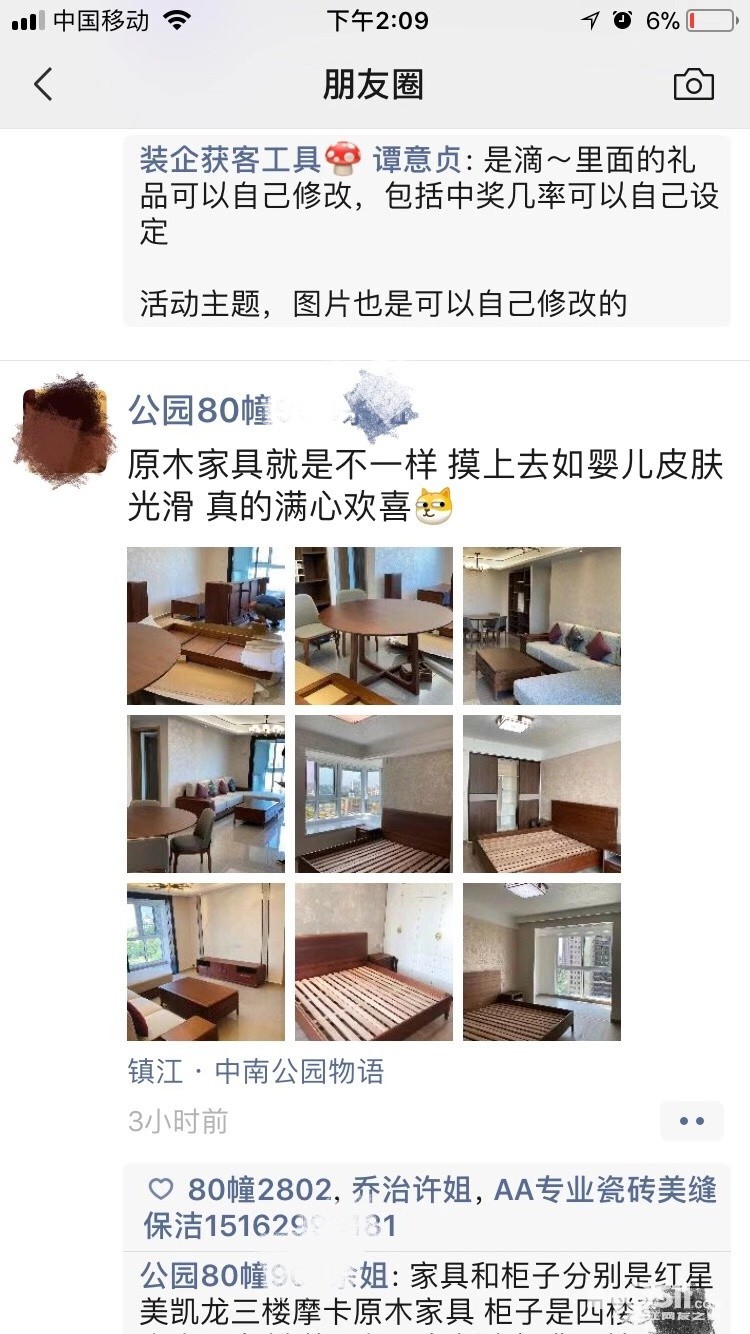
Task: View photo of bed frame beside wardrobe
Action: 542,794
